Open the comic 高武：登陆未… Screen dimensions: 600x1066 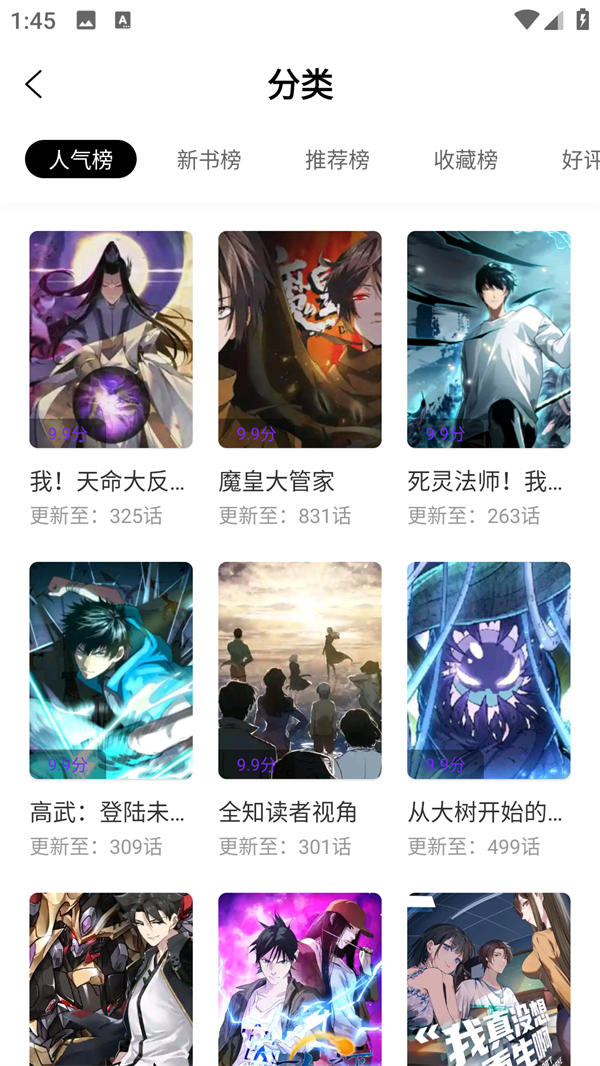[111, 670]
